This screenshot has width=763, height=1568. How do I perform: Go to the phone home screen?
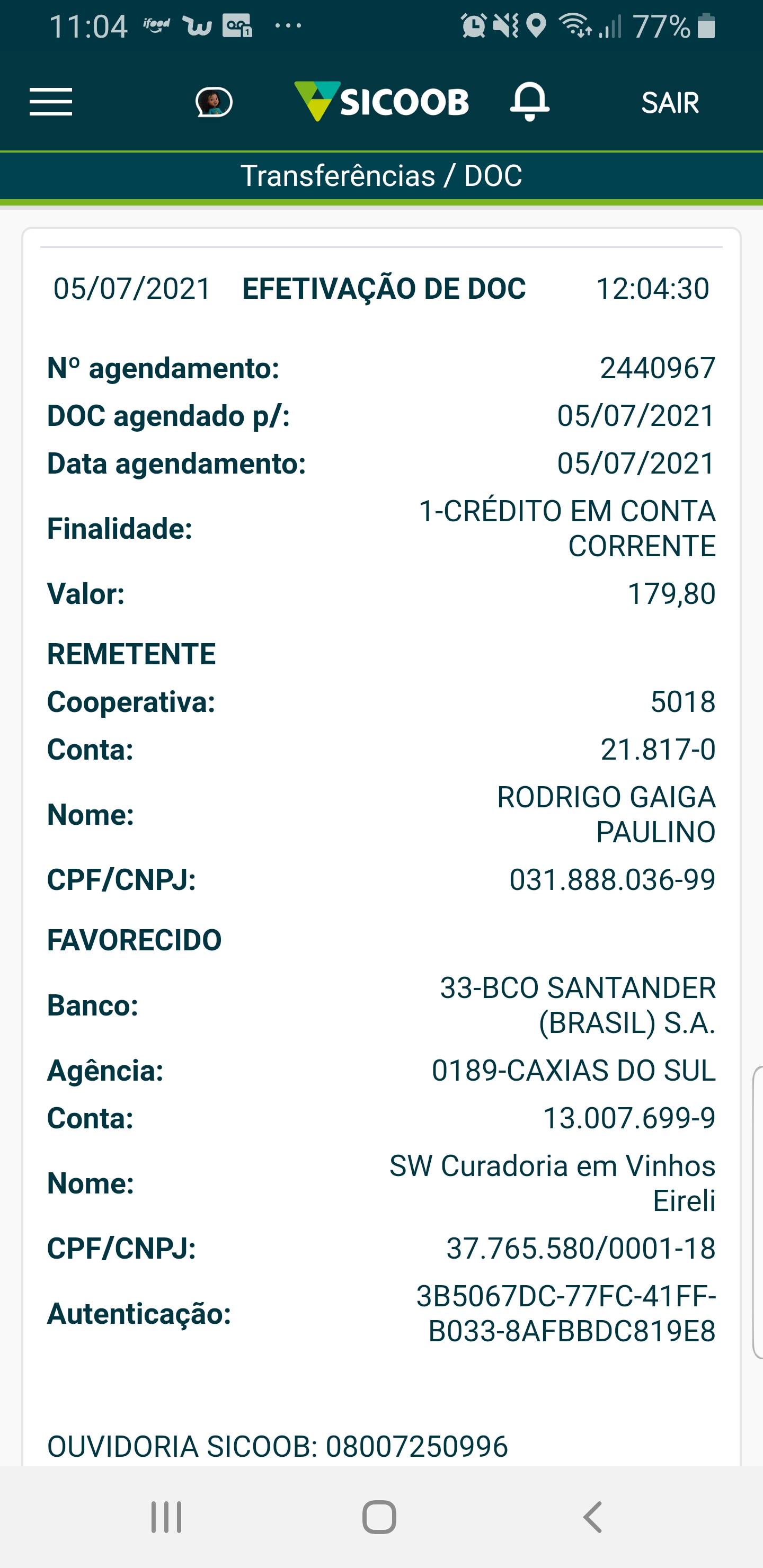point(379,1516)
